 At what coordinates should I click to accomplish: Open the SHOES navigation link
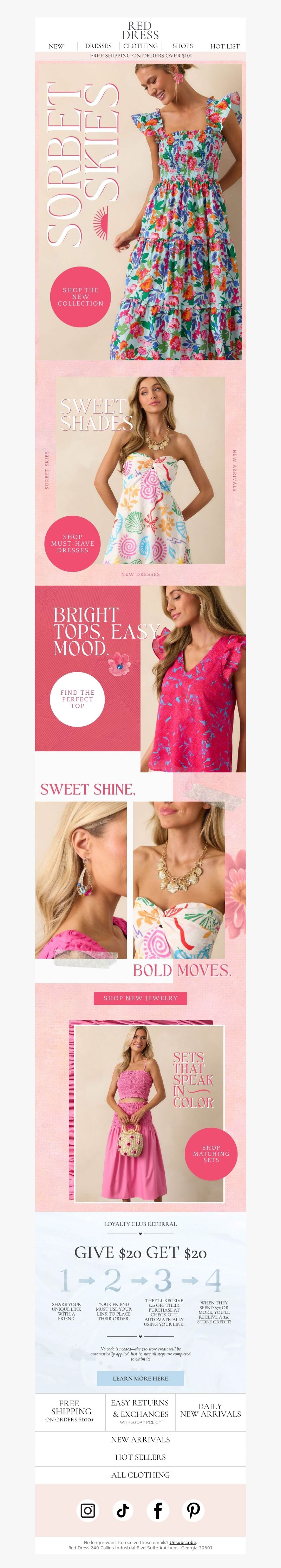[x=182, y=46]
